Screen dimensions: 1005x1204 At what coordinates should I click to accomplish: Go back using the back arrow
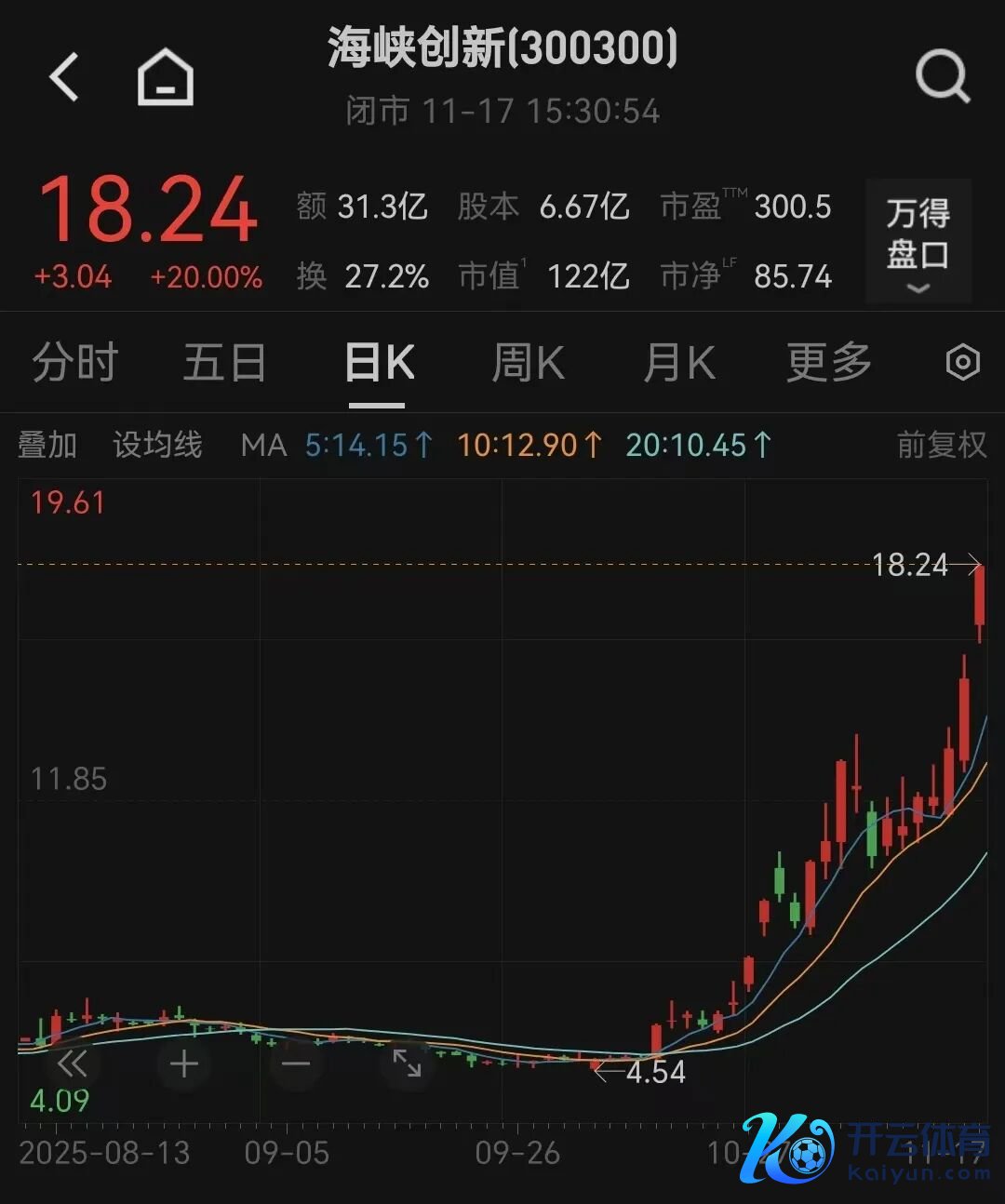[63, 76]
